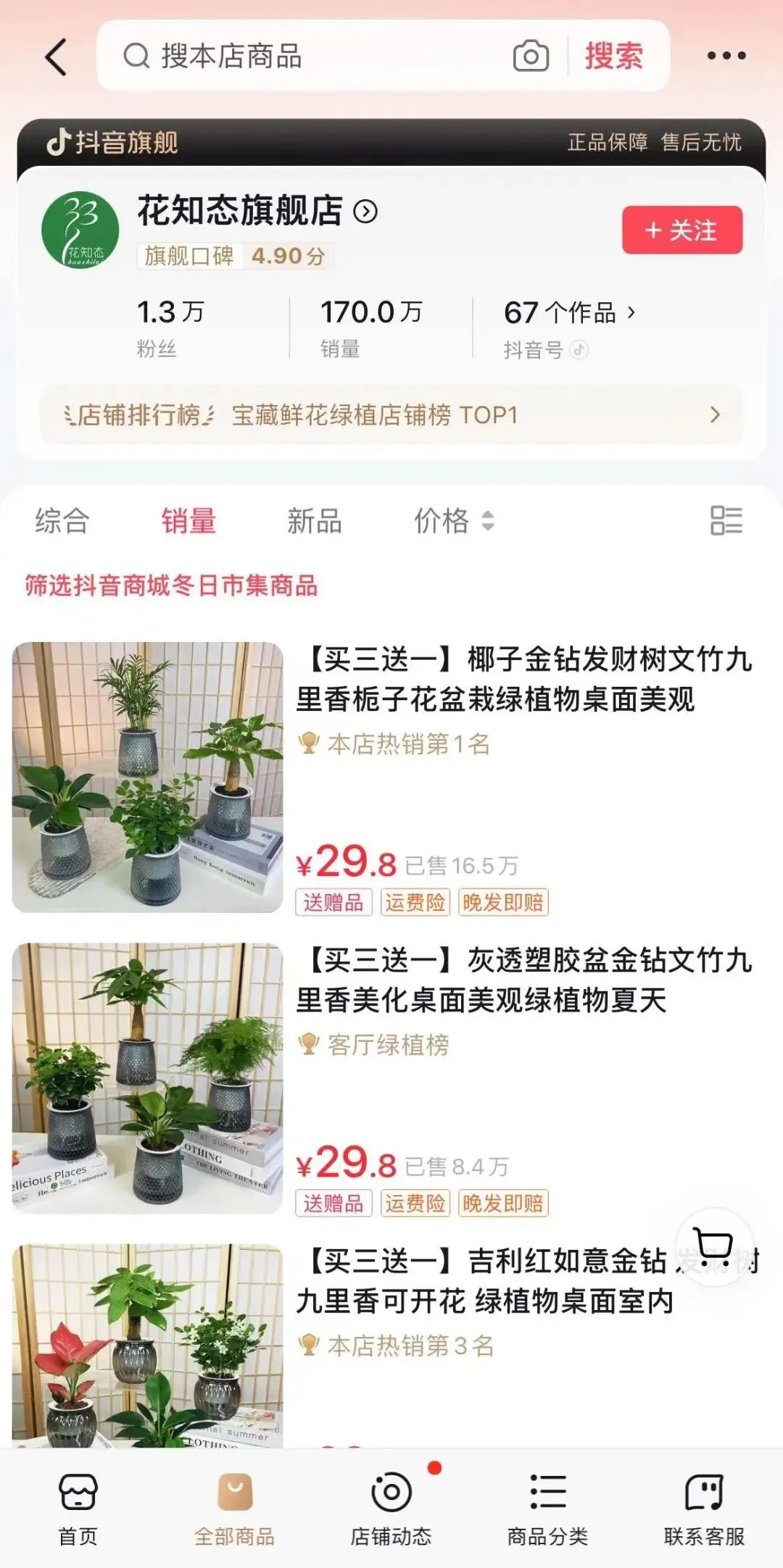783x1568 pixels.
Task: View the store's 67 个作品
Action: (x=569, y=313)
